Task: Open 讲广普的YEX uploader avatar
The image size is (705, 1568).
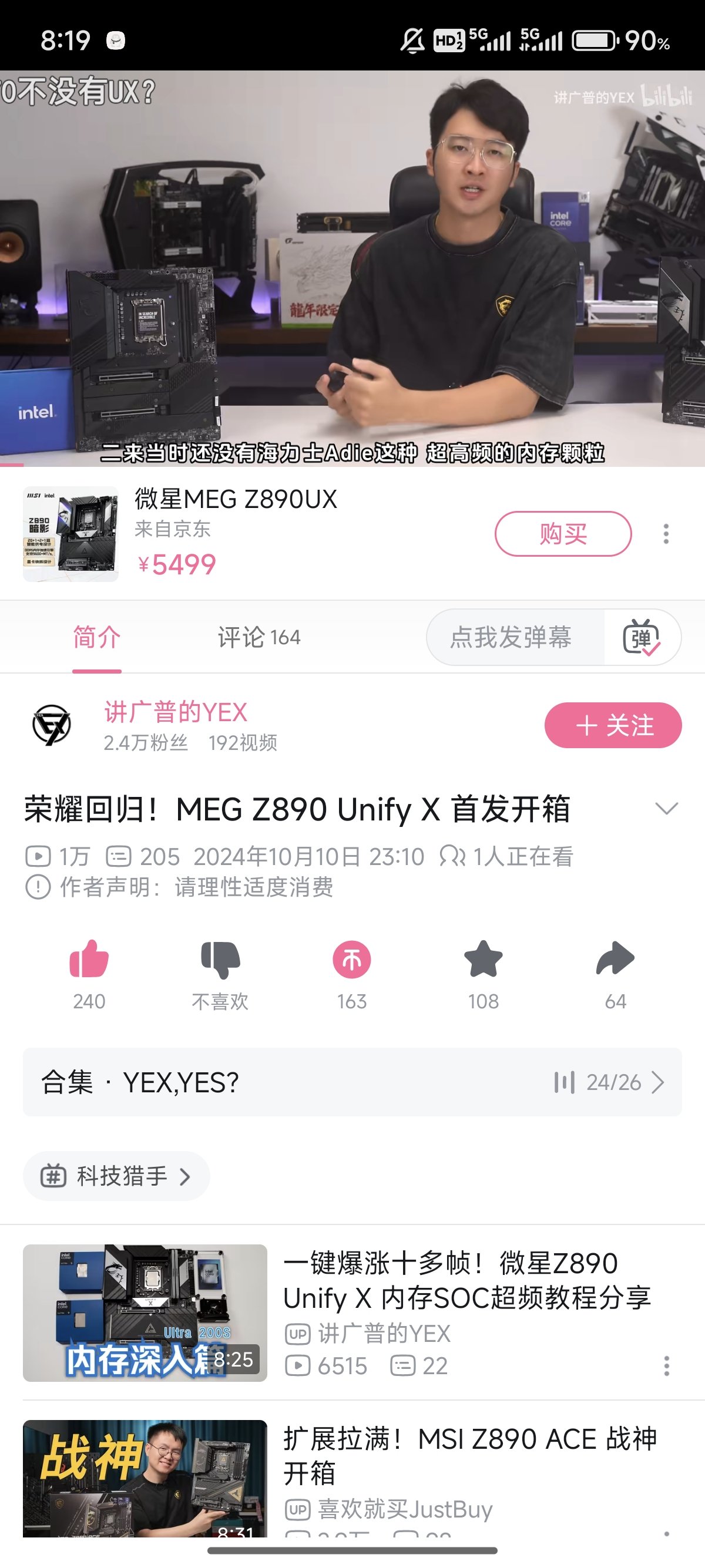Action: tap(51, 725)
